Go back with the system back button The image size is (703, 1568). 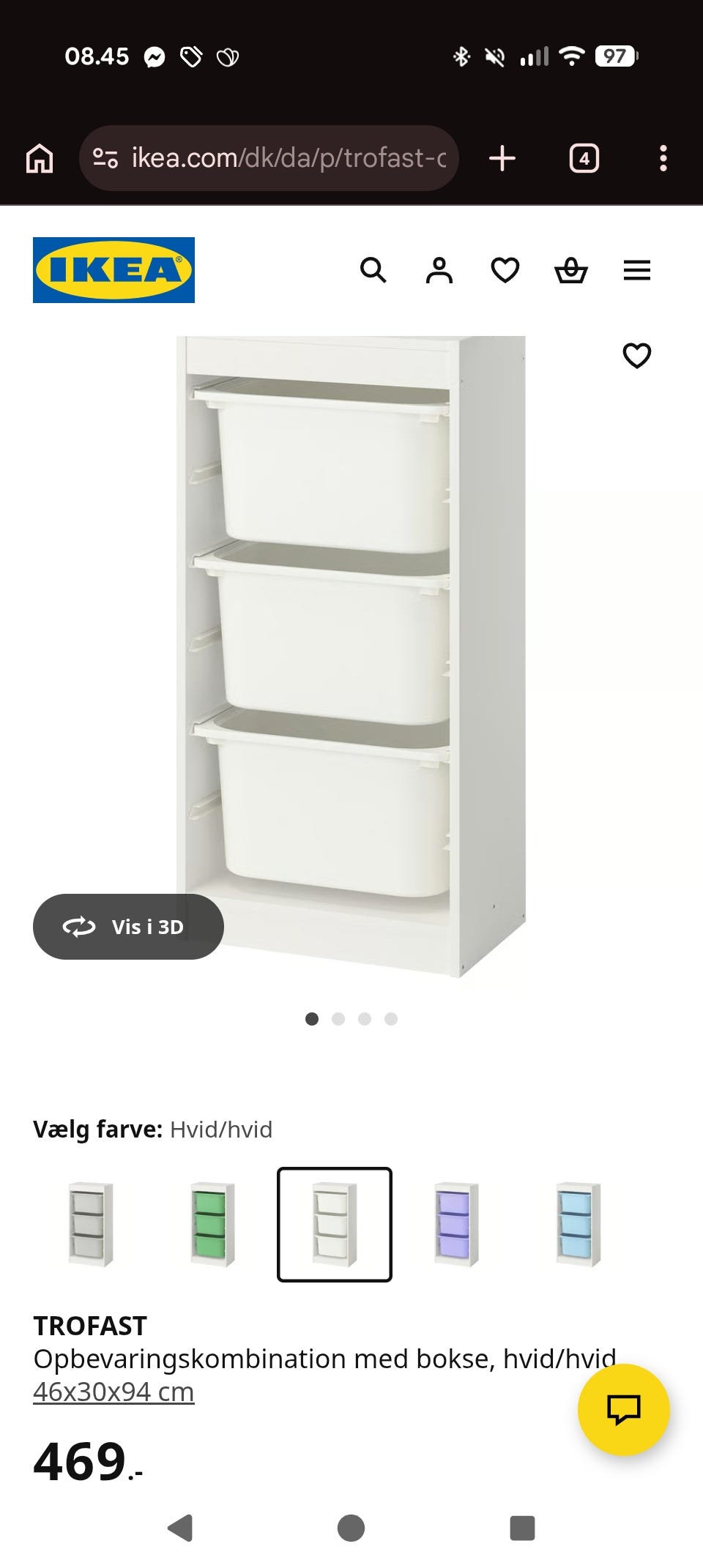[x=180, y=1528]
